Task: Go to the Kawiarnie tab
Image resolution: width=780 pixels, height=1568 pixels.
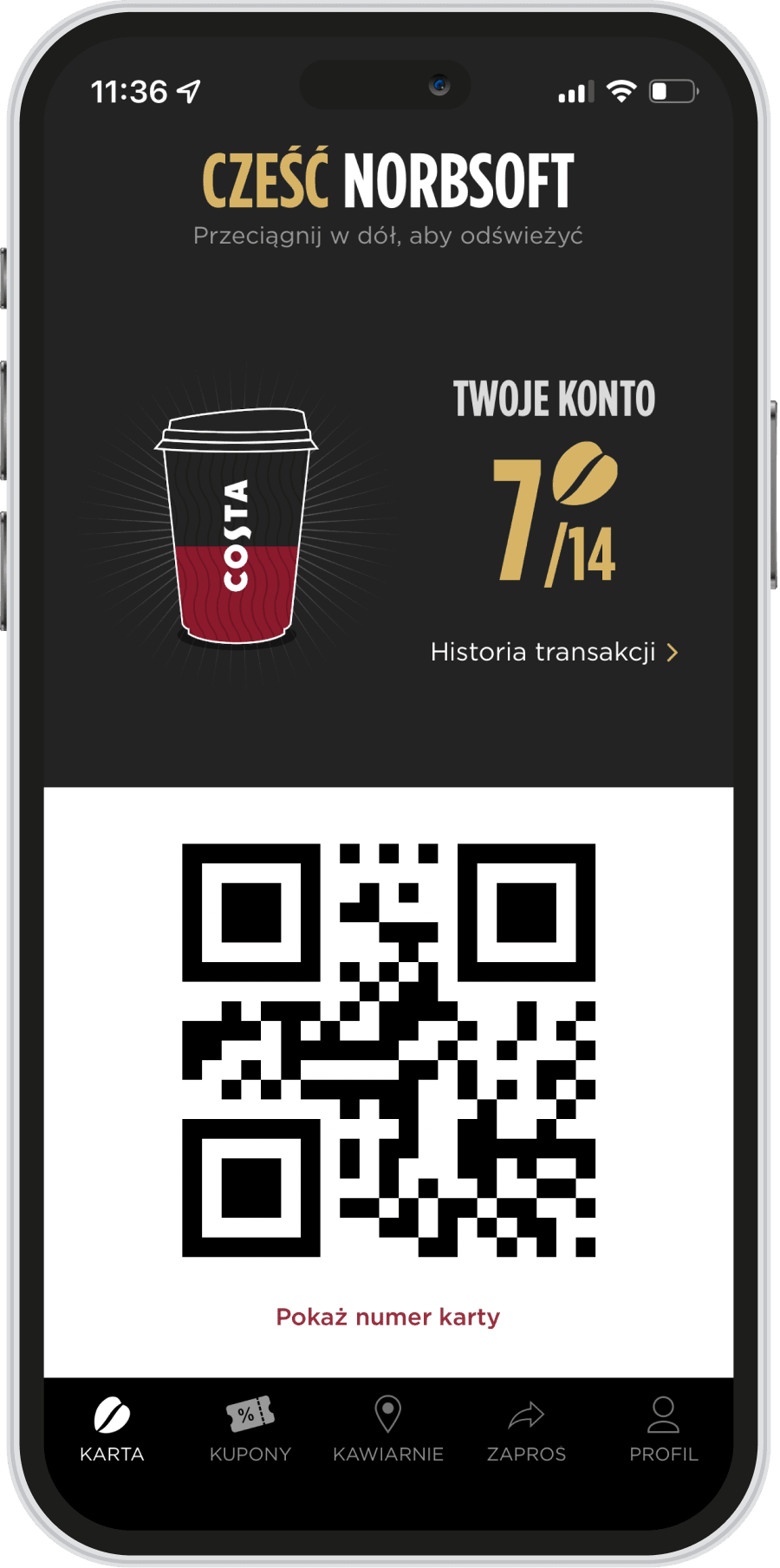Action: pos(387,1430)
